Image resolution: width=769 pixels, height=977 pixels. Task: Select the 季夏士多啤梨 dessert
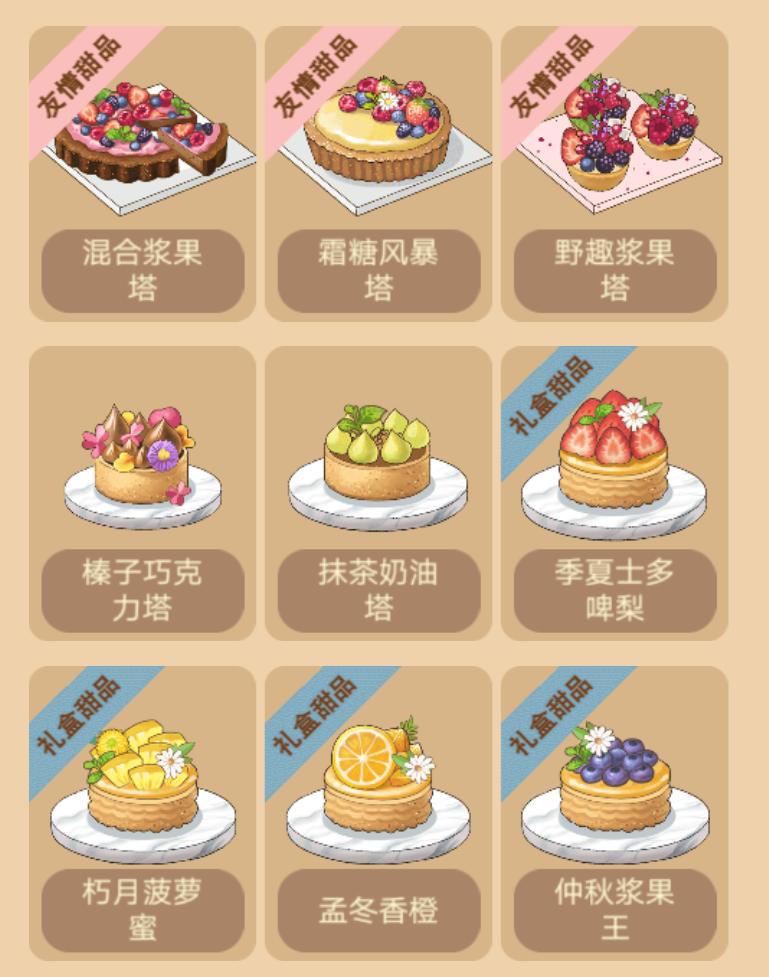click(x=614, y=494)
